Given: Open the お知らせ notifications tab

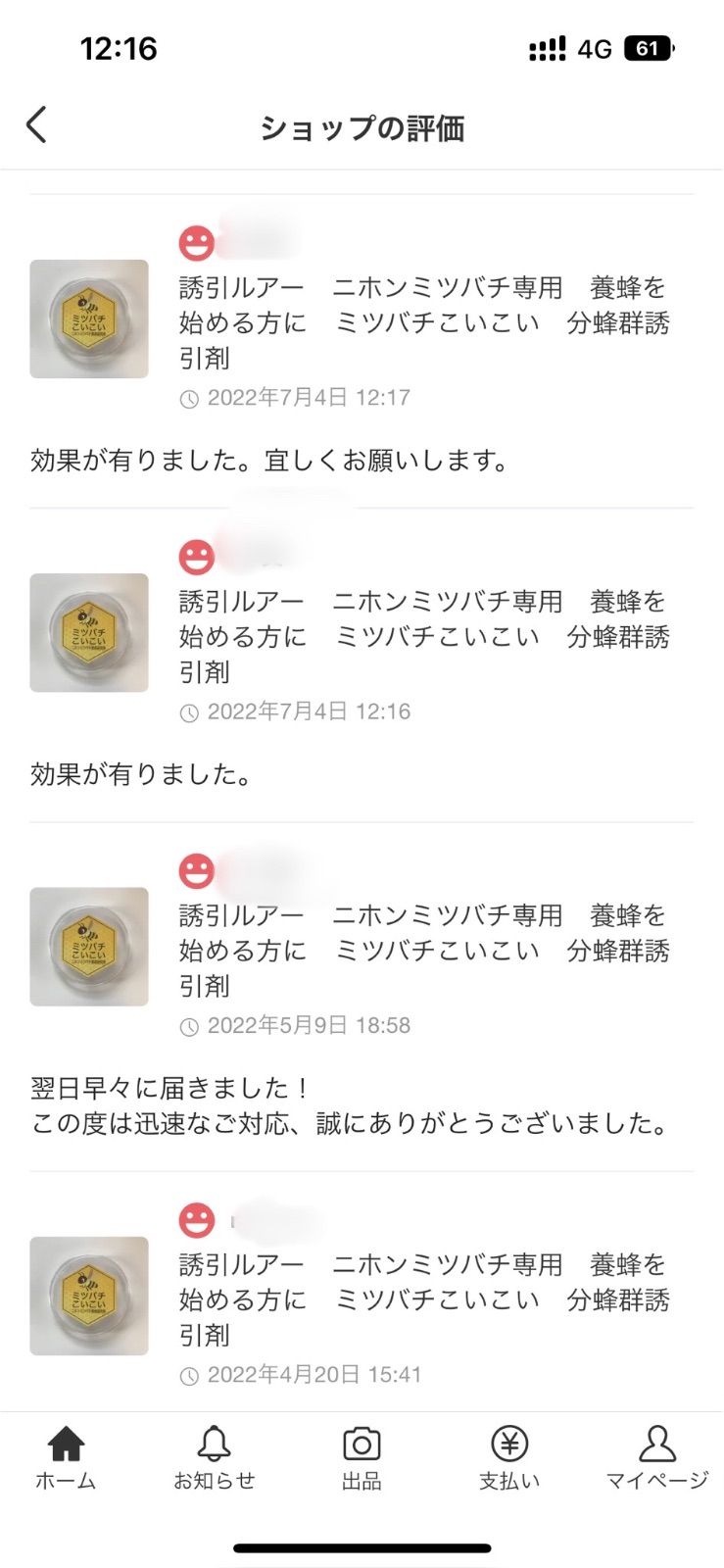Looking at the screenshot, I should coord(214,1456).
